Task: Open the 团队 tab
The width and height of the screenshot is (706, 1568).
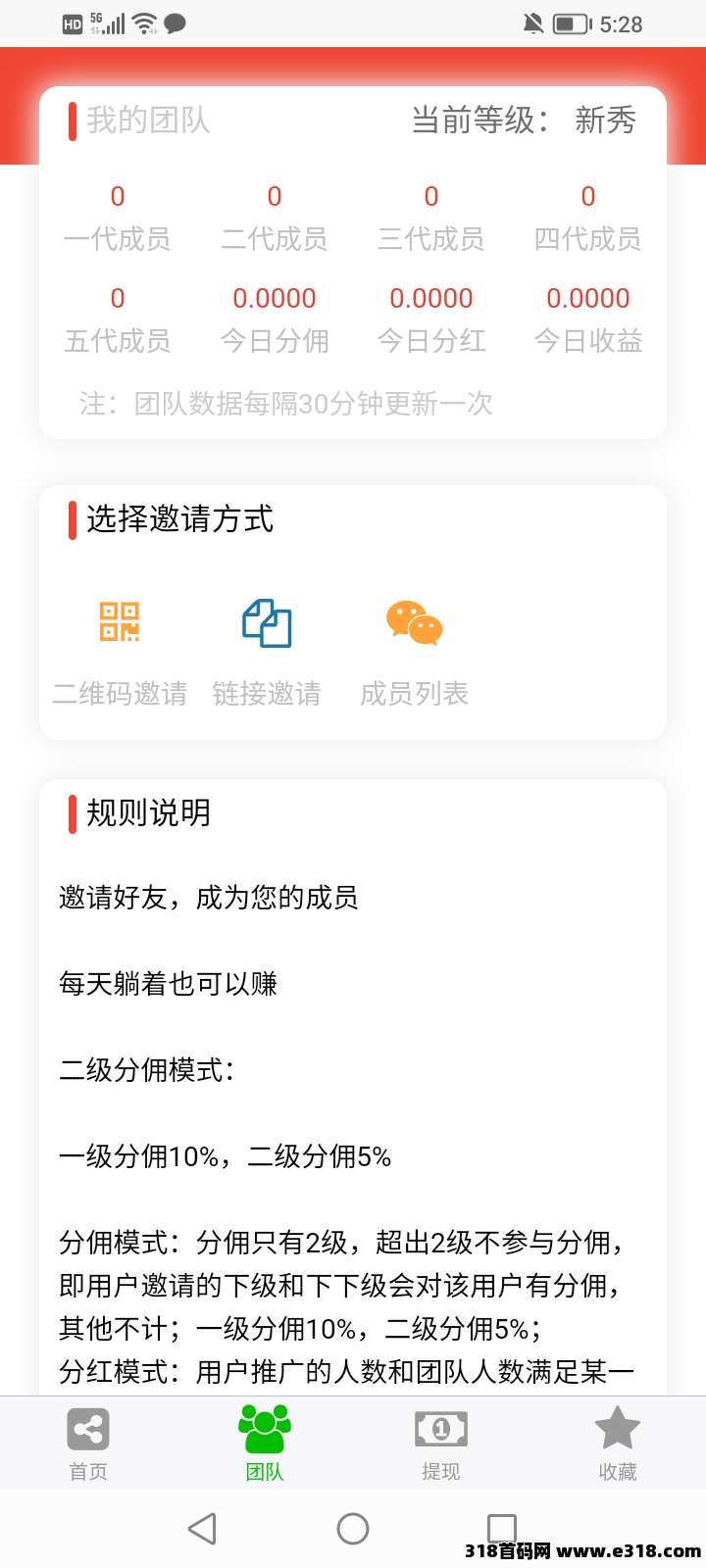Action: point(265,1442)
